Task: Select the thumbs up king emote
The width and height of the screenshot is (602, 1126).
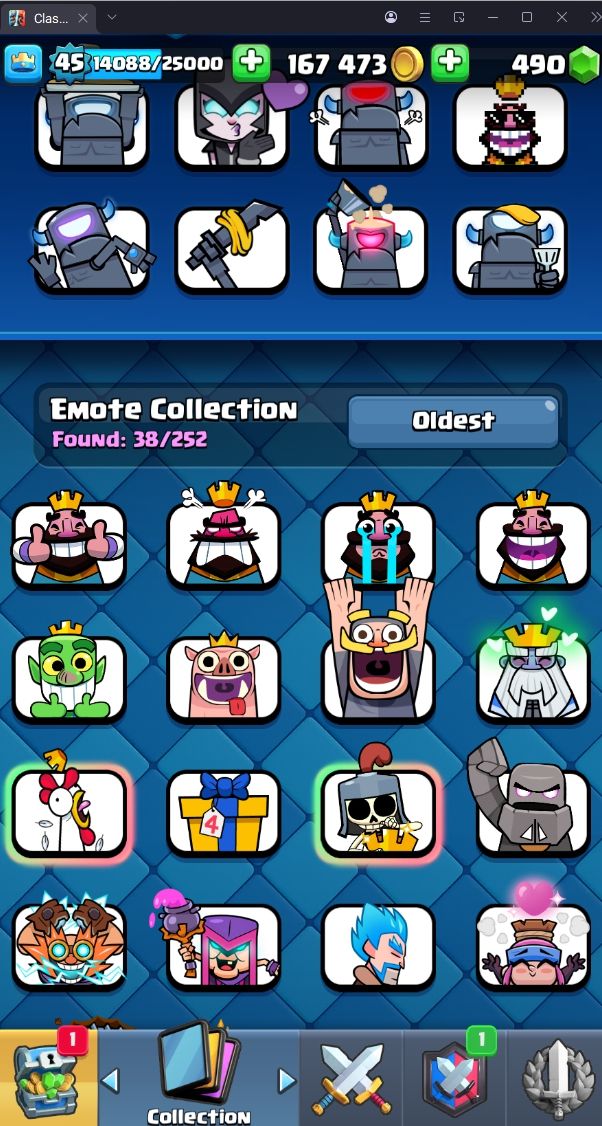Action: pyautogui.click(x=69, y=543)
